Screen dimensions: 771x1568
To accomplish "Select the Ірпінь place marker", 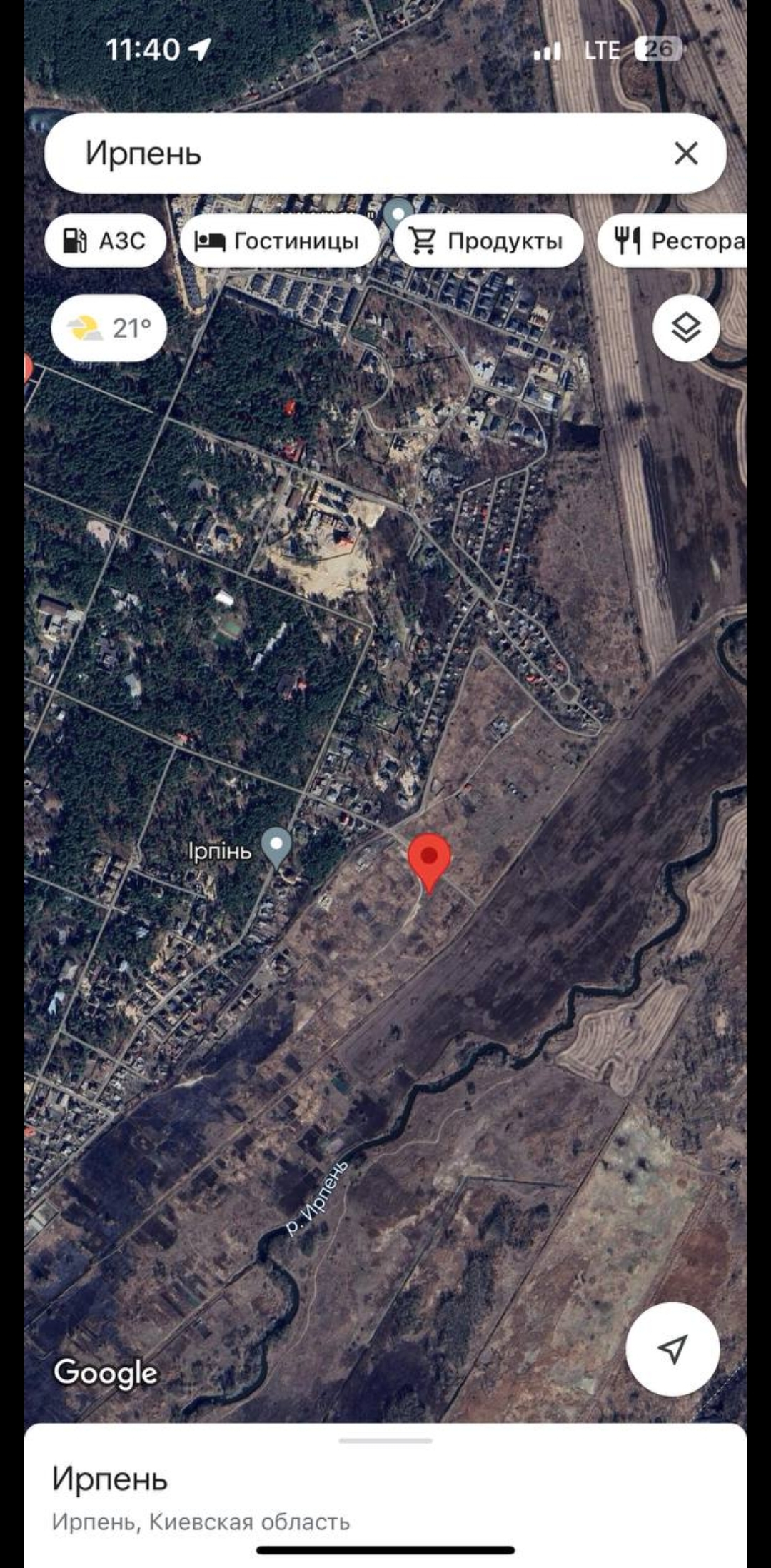I will point(276,848).
